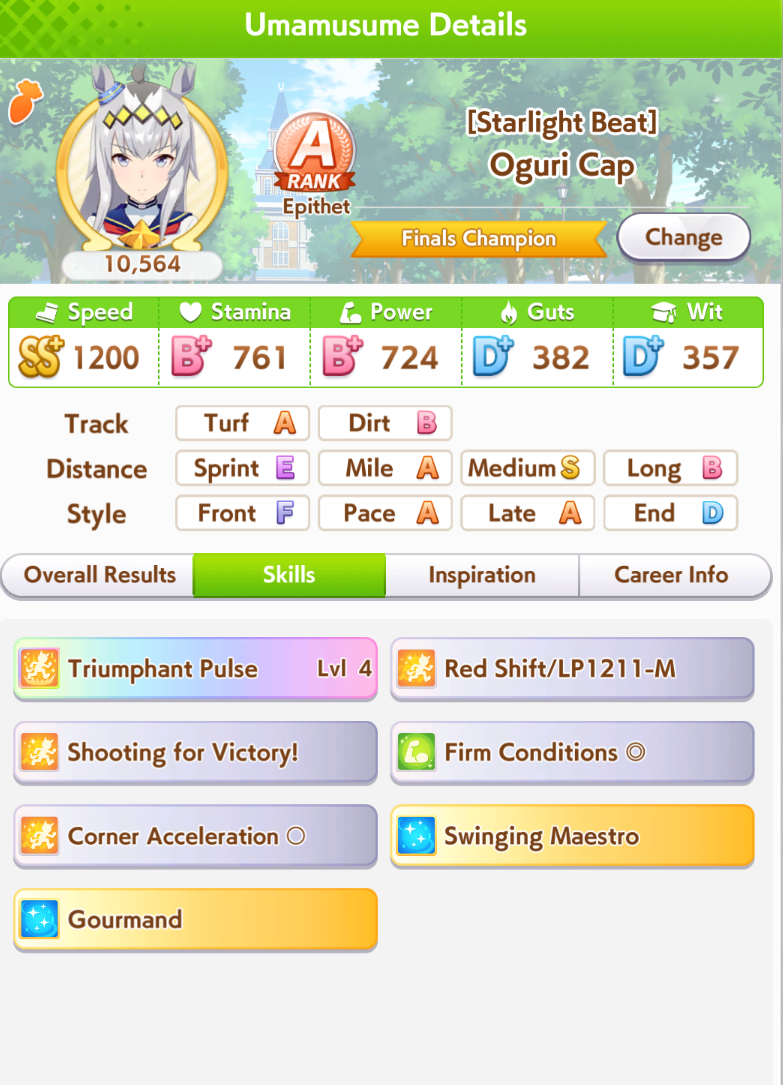Open Triumphant Pulse skill details
The width and height of the screenshot is (783, 1085).
pos(196,668)
